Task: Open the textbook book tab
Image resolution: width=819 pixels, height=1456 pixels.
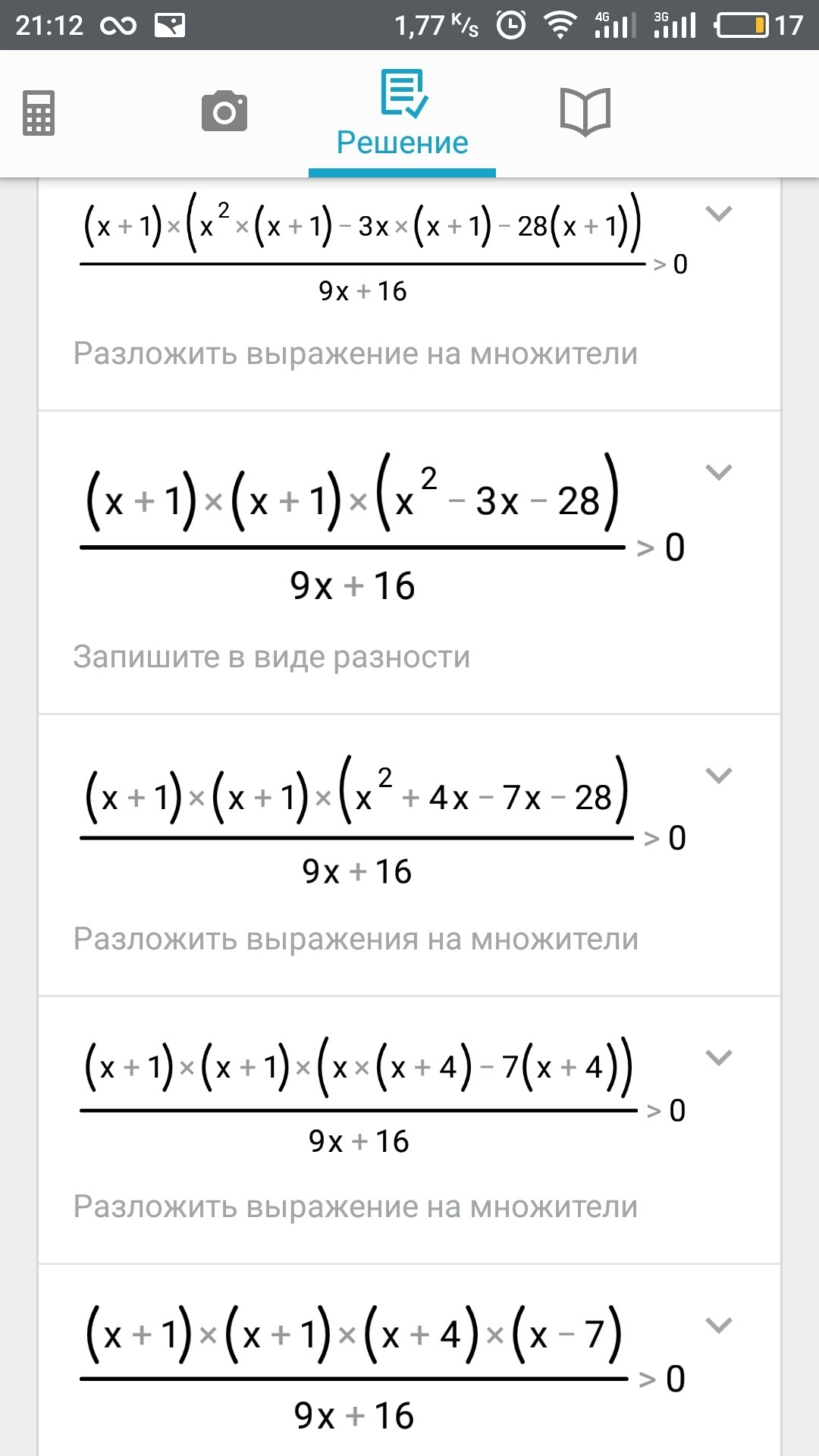Action: [585, 111]
